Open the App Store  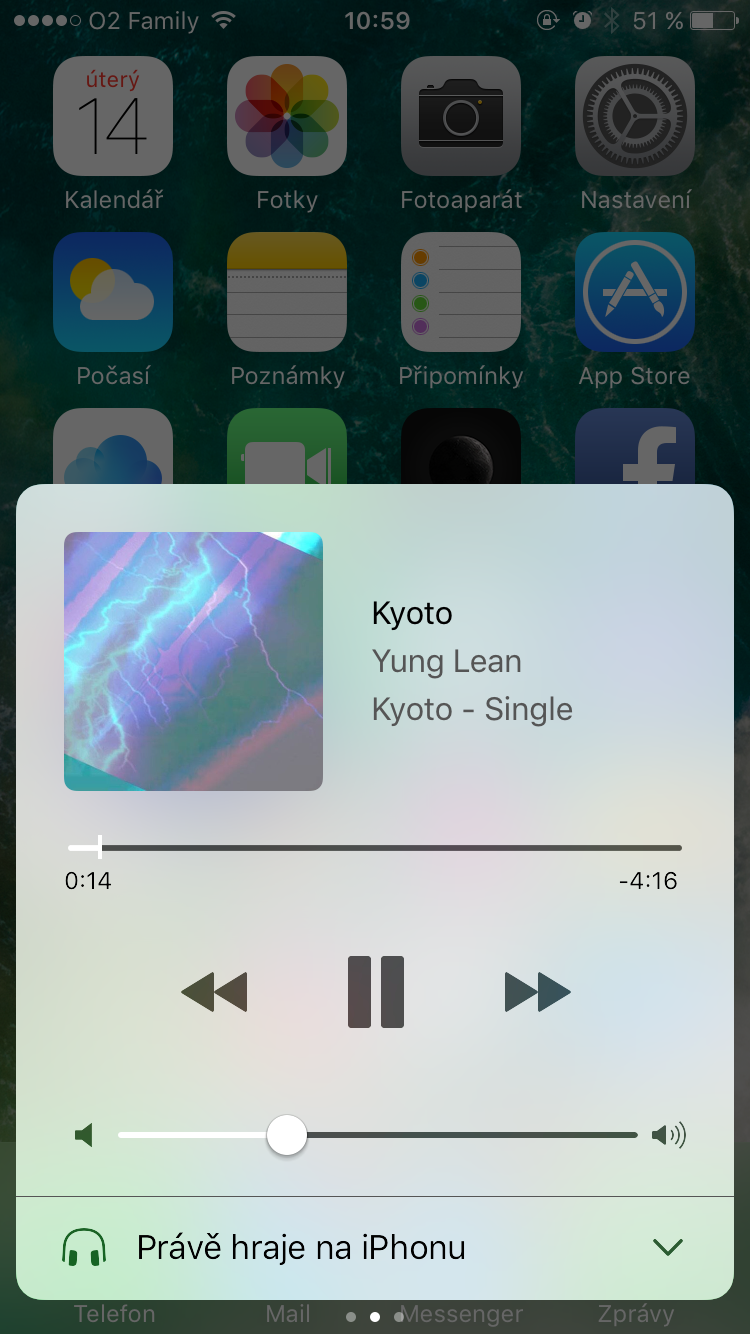(635, 292)
